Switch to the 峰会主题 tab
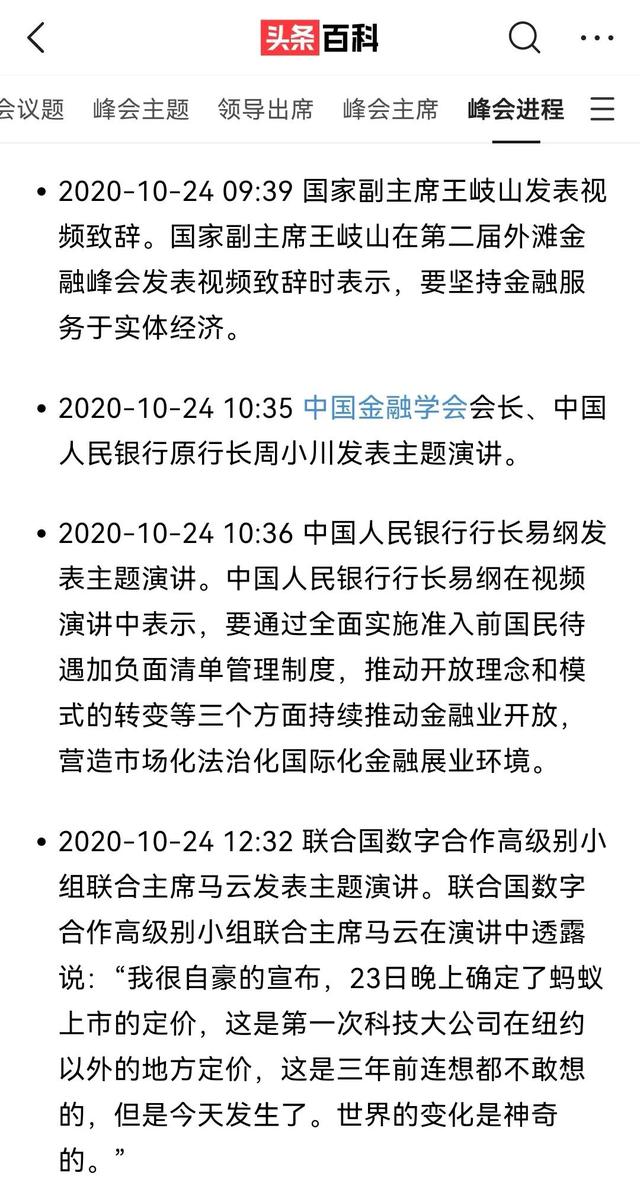The image size is (640, 1195). (x=140, y=109)
